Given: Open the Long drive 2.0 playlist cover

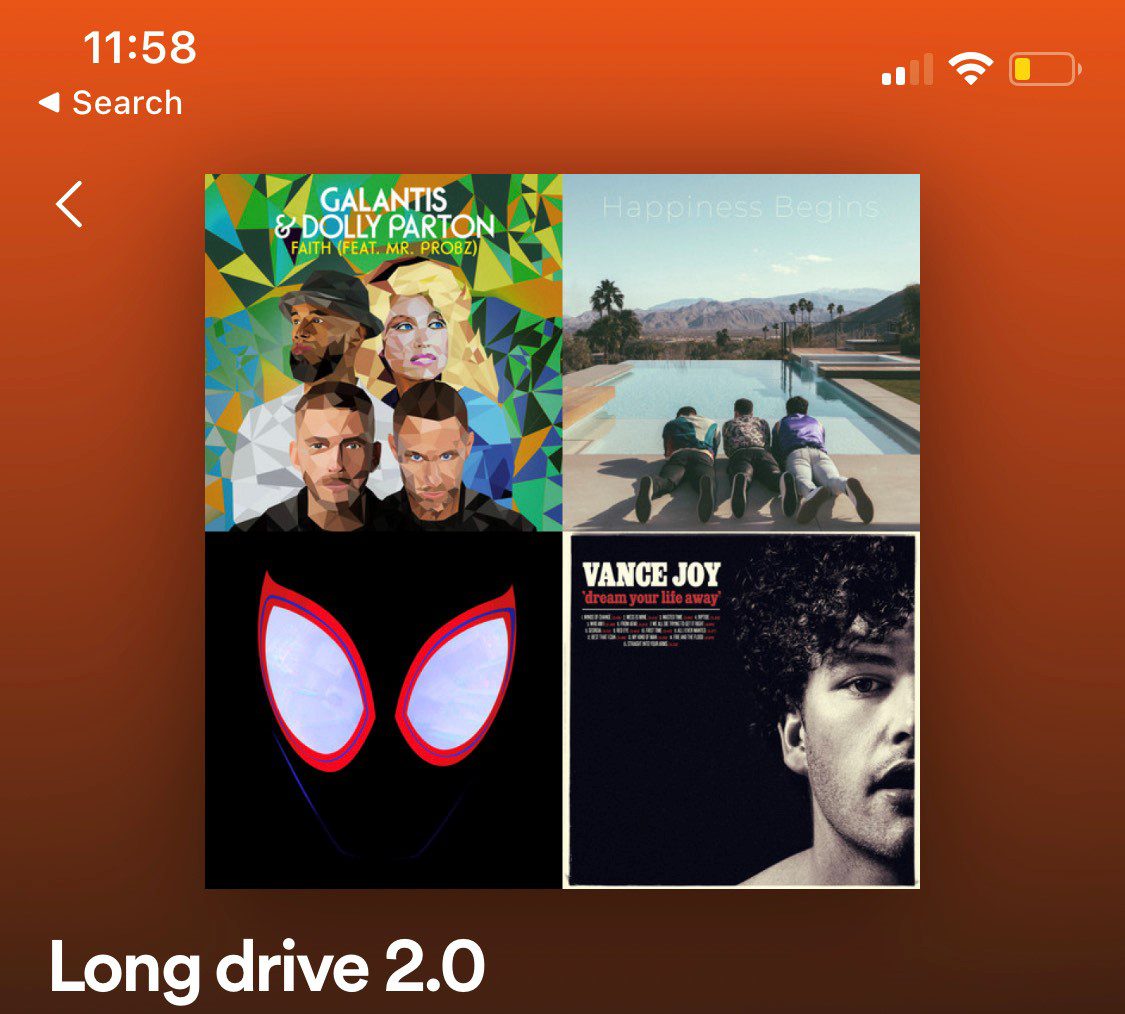Looking at the screenshot, I should tap(562, 531).
